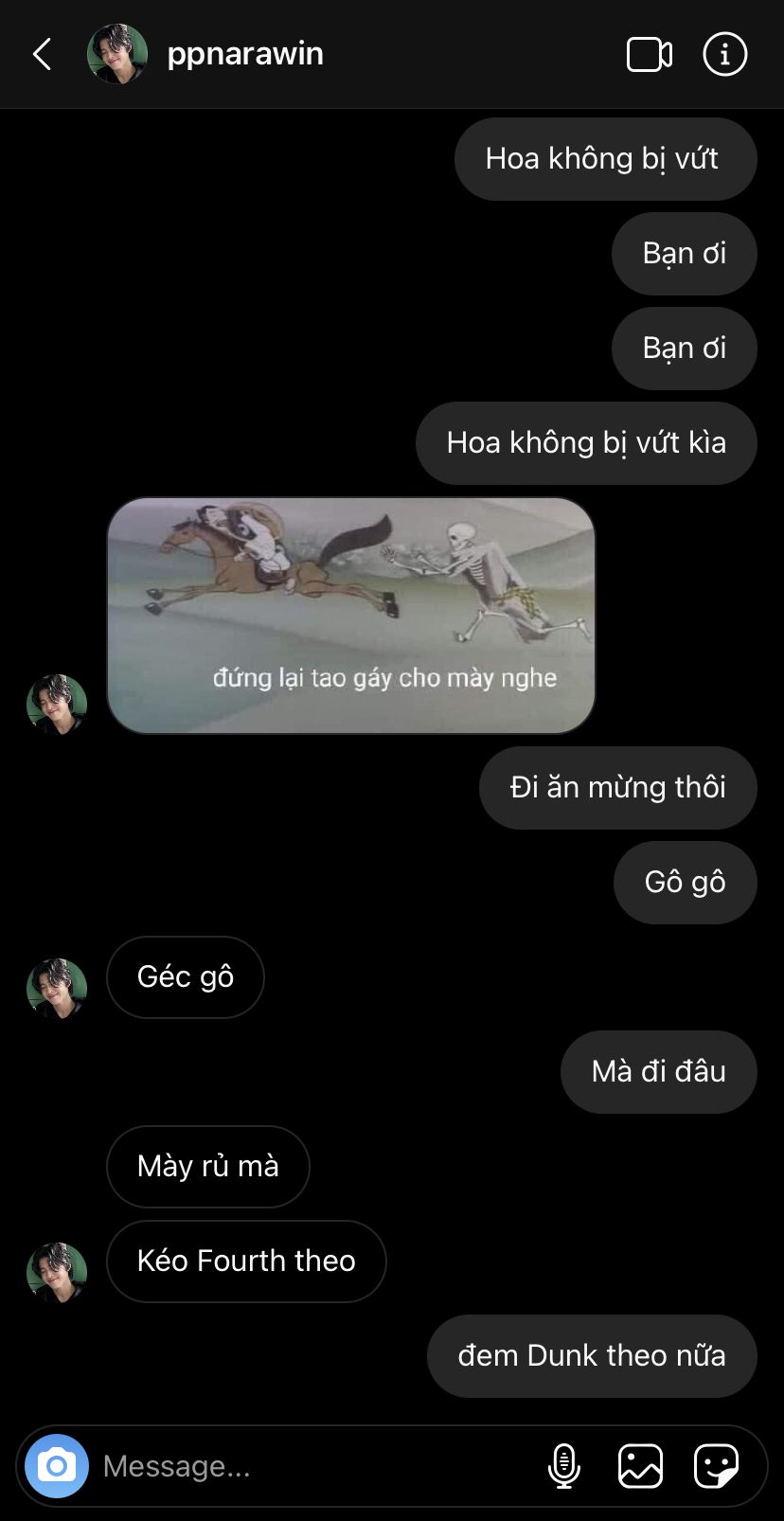Open the skeleton chasing horse meme image
The image size is (784, 1521).
click(x=351, y=616)
